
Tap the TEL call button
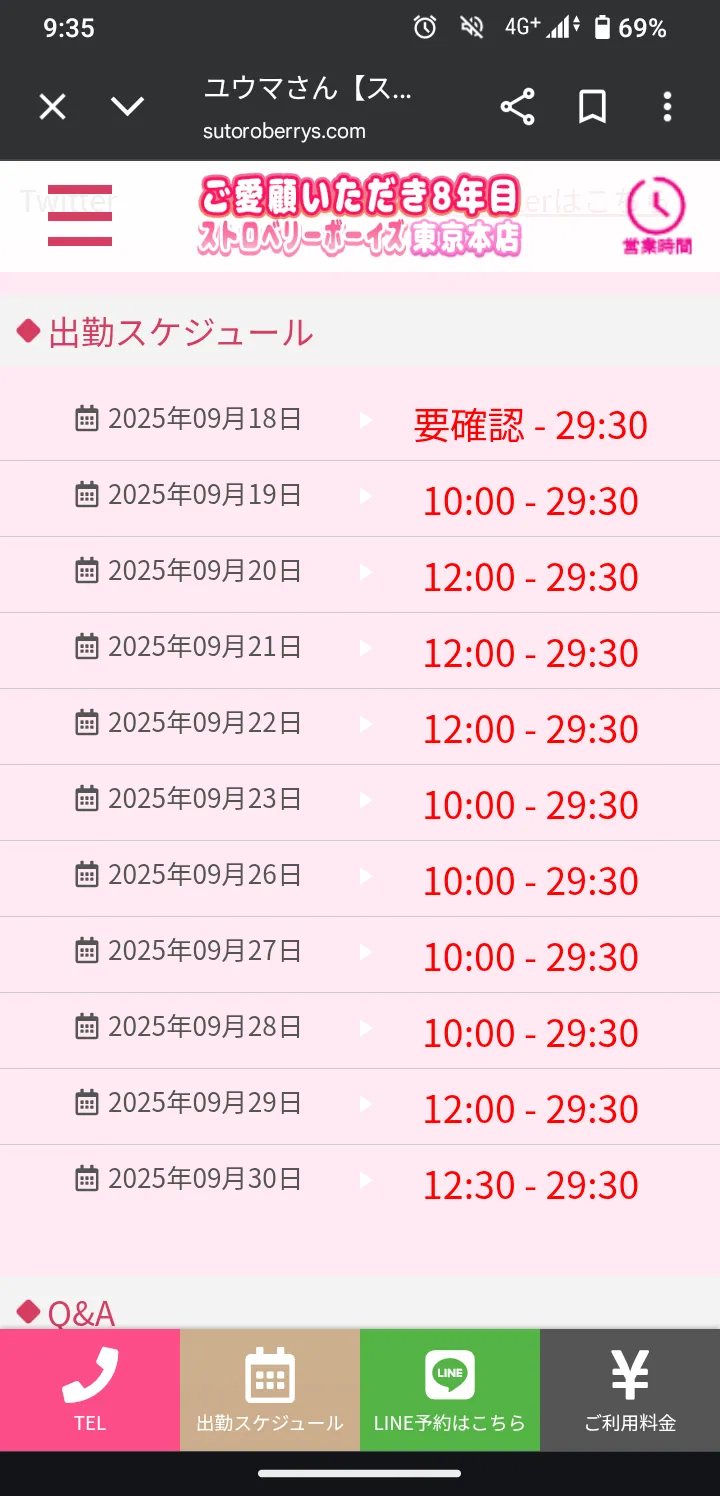[90, 1390]
